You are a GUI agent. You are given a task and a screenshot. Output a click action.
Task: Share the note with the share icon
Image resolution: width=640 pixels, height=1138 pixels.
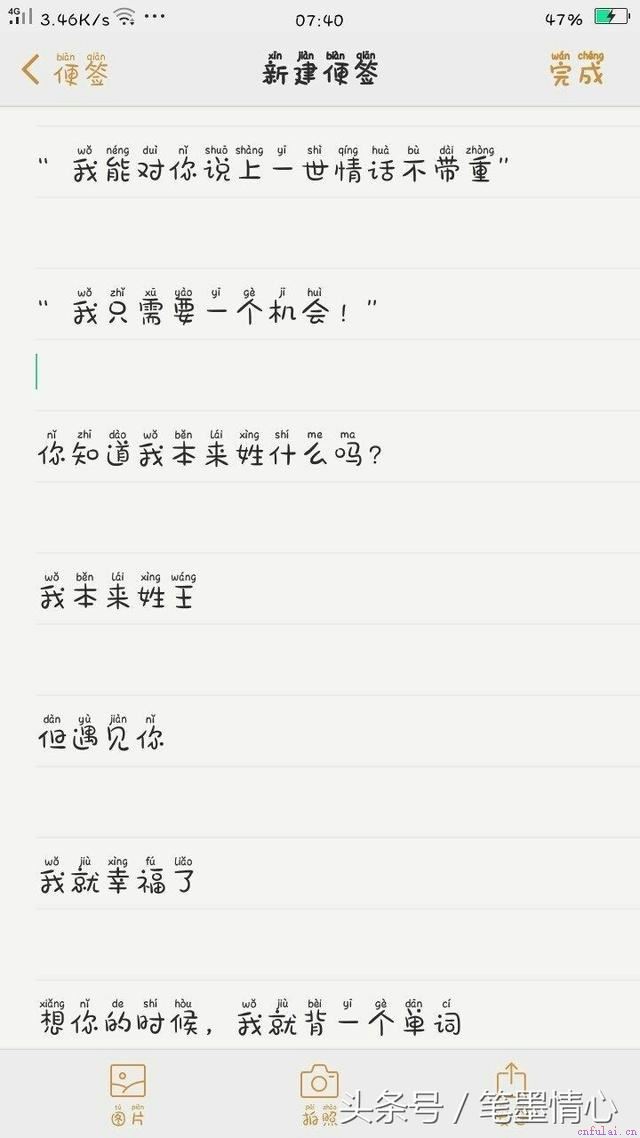coord(511,1081)
